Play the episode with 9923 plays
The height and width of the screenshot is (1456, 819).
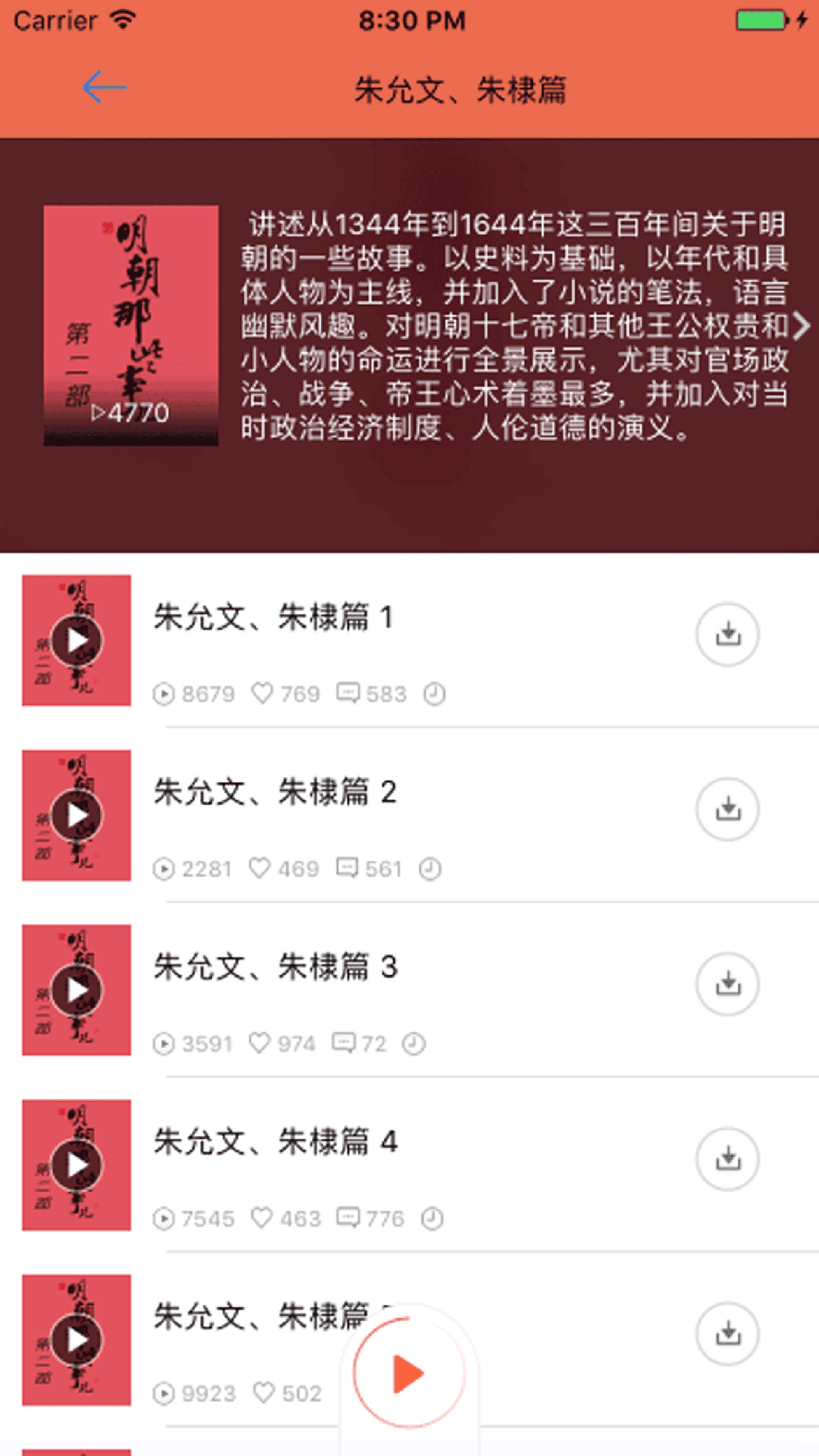(x=76, y=1340)
